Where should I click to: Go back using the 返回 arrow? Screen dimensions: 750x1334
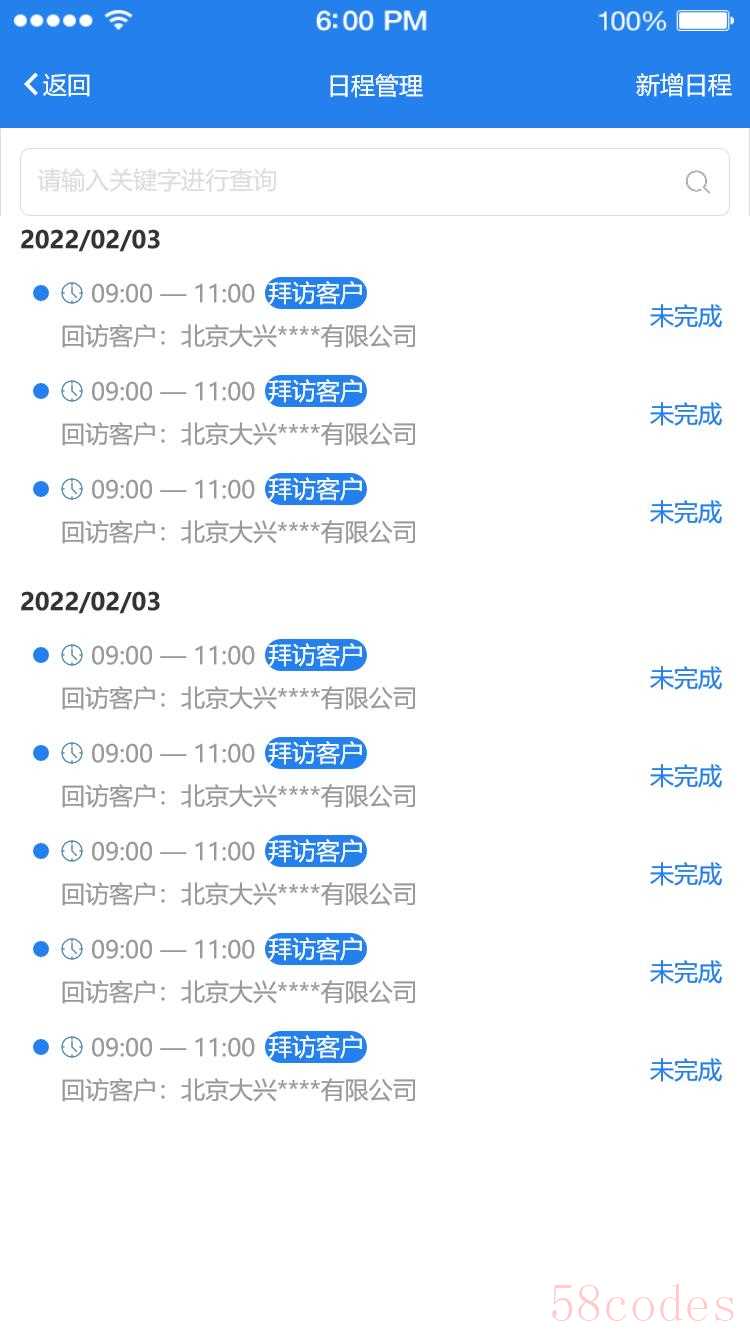pyautogui.click(x=57, y=85)
